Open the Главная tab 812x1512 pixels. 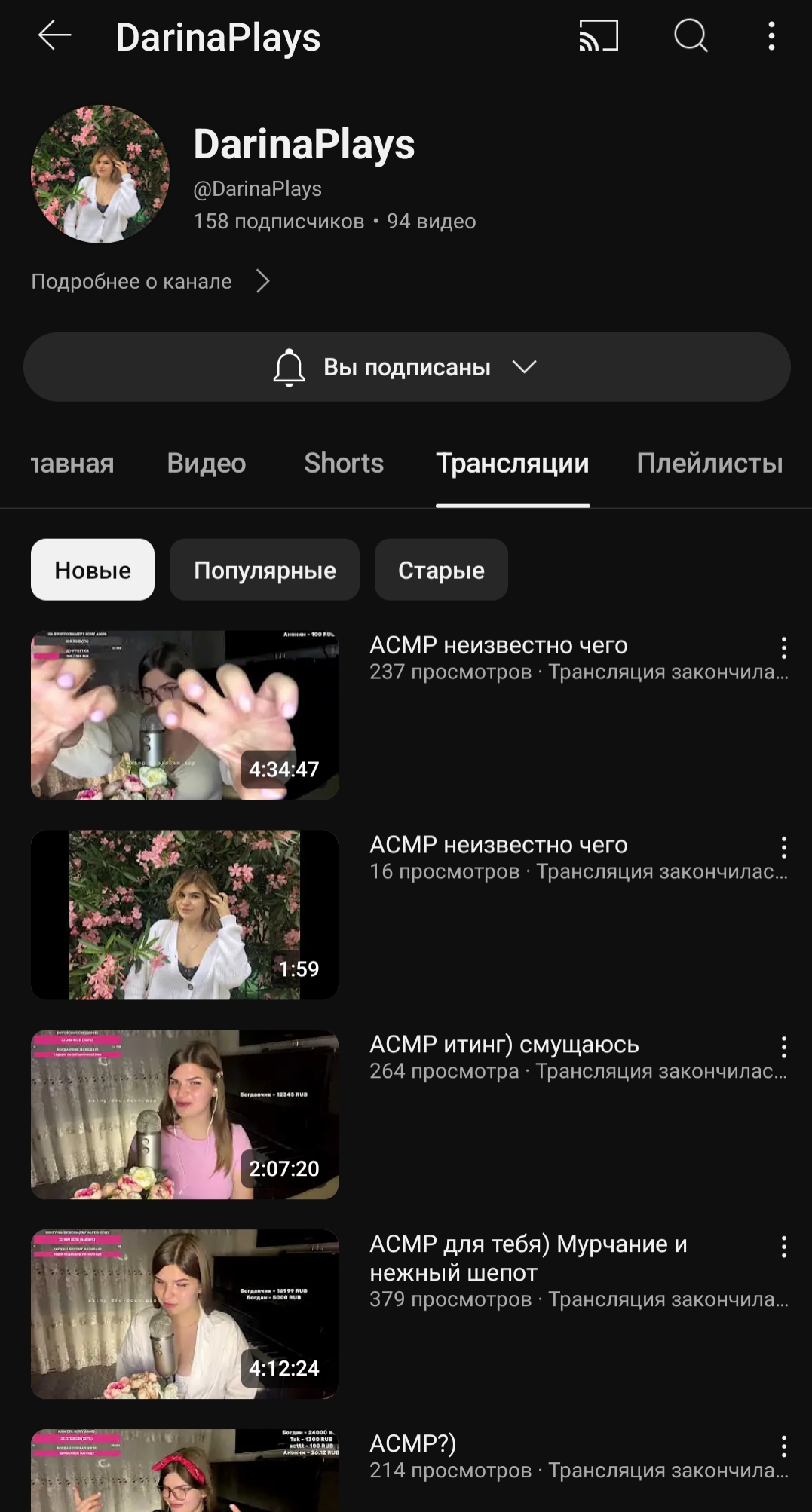72,463
